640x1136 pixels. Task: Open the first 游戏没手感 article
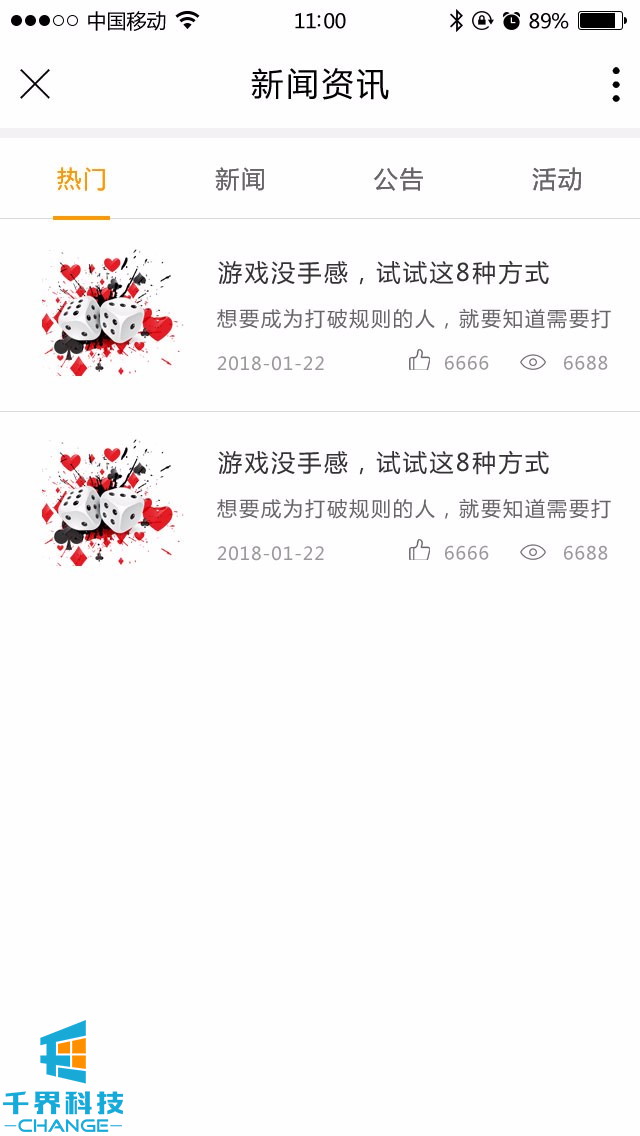(383, 273)
